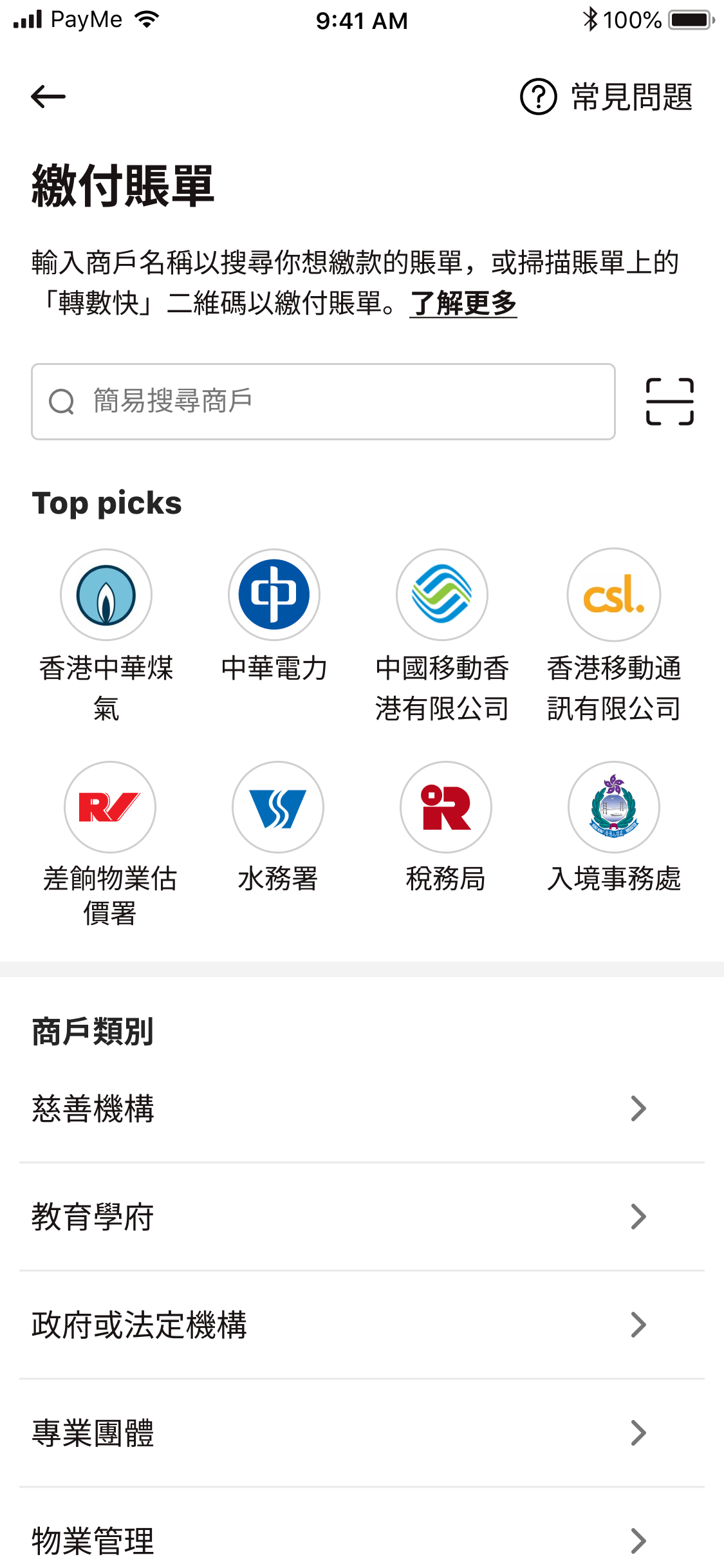This screenshot has height=1568, width=724.
Task: Open the 專業團體 category
Action: (x=362, y=1433)
